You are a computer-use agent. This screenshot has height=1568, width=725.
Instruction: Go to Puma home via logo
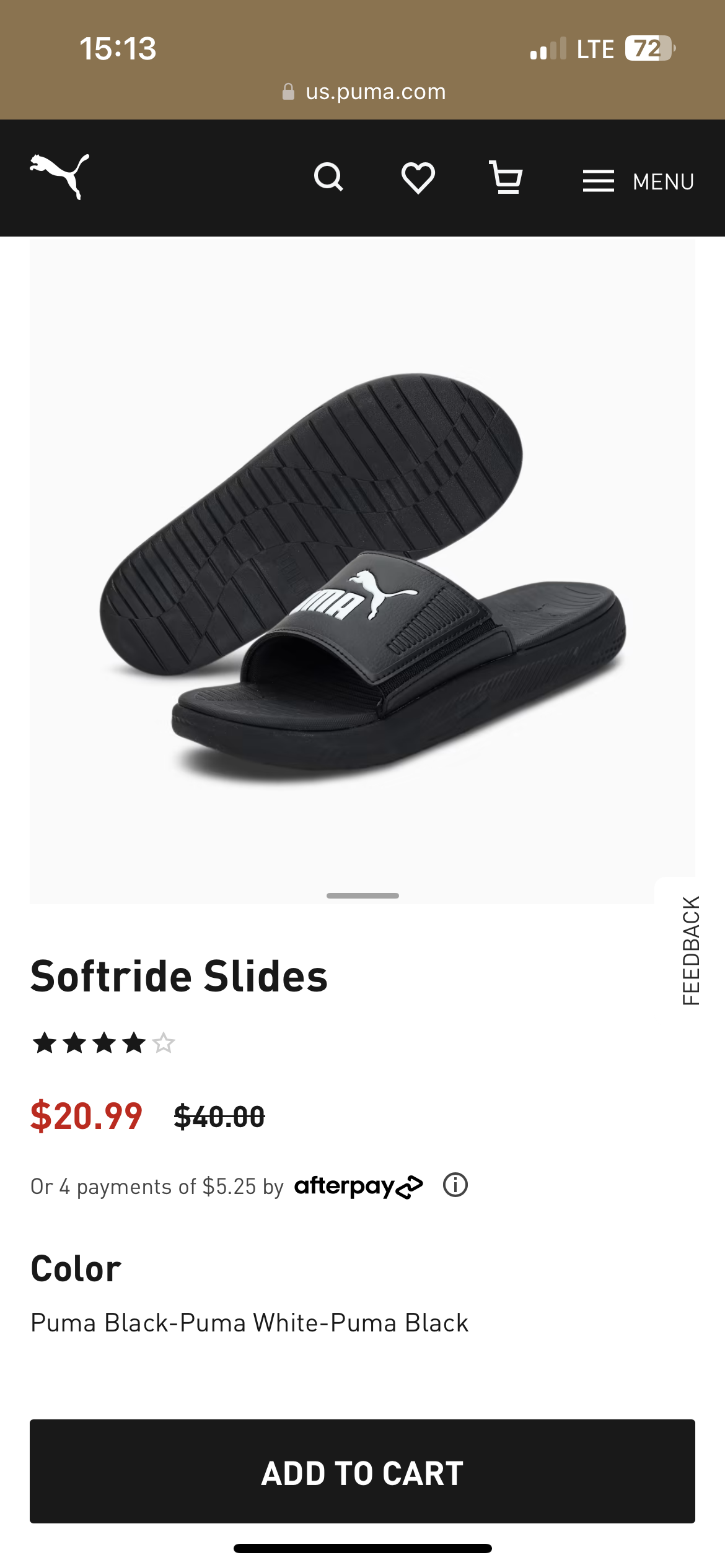pos(59,177)
